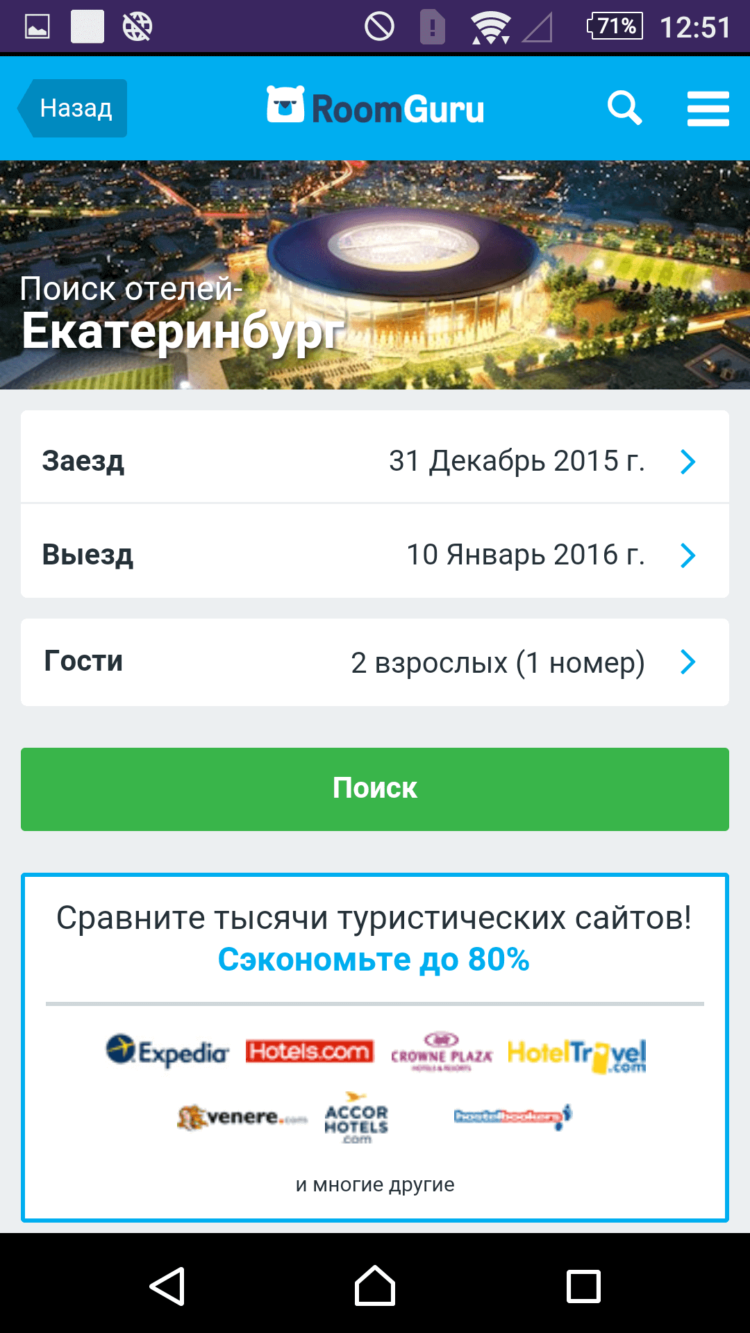750x1333 pixels.
Task: Click the HotelTravel.com logo
Action: click(x=577, y=1052)
